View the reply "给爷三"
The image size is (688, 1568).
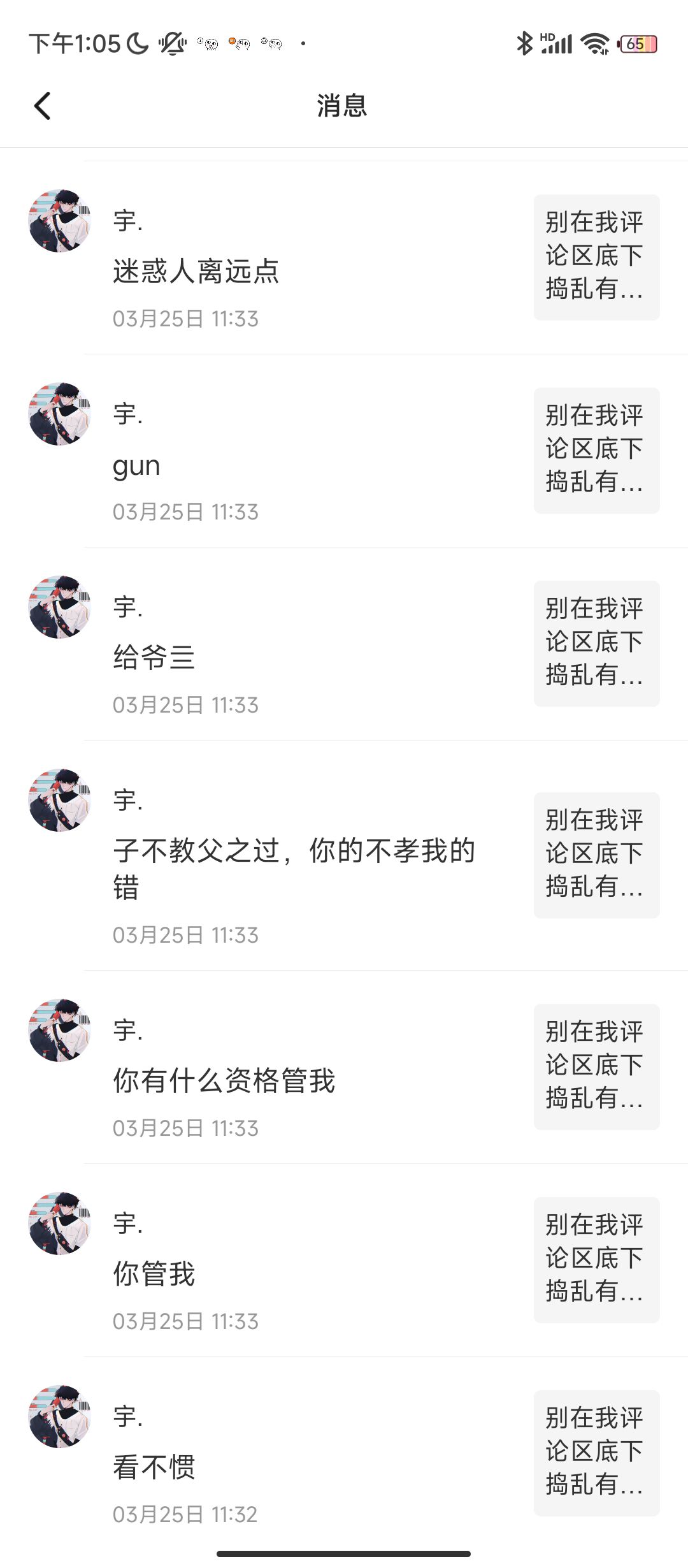(x=154, y=657)
